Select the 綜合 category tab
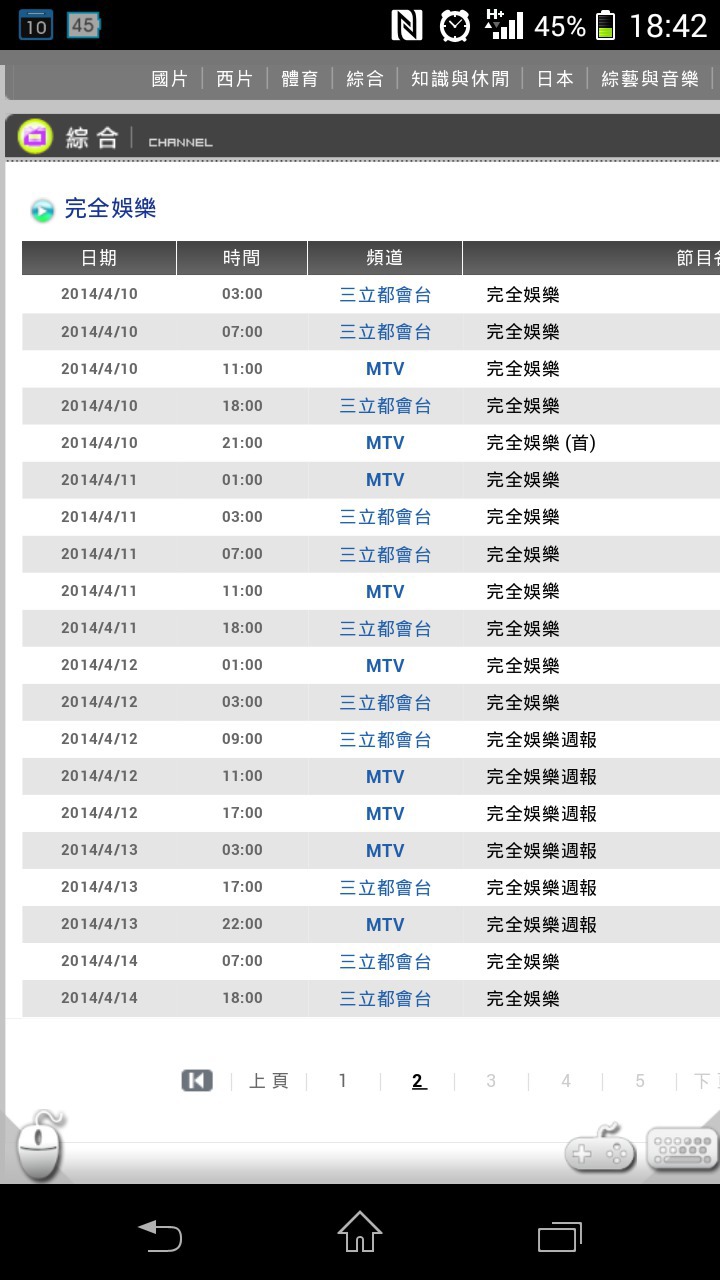The height and width of the screenshot is (1280, 720). tap(365, 78)
